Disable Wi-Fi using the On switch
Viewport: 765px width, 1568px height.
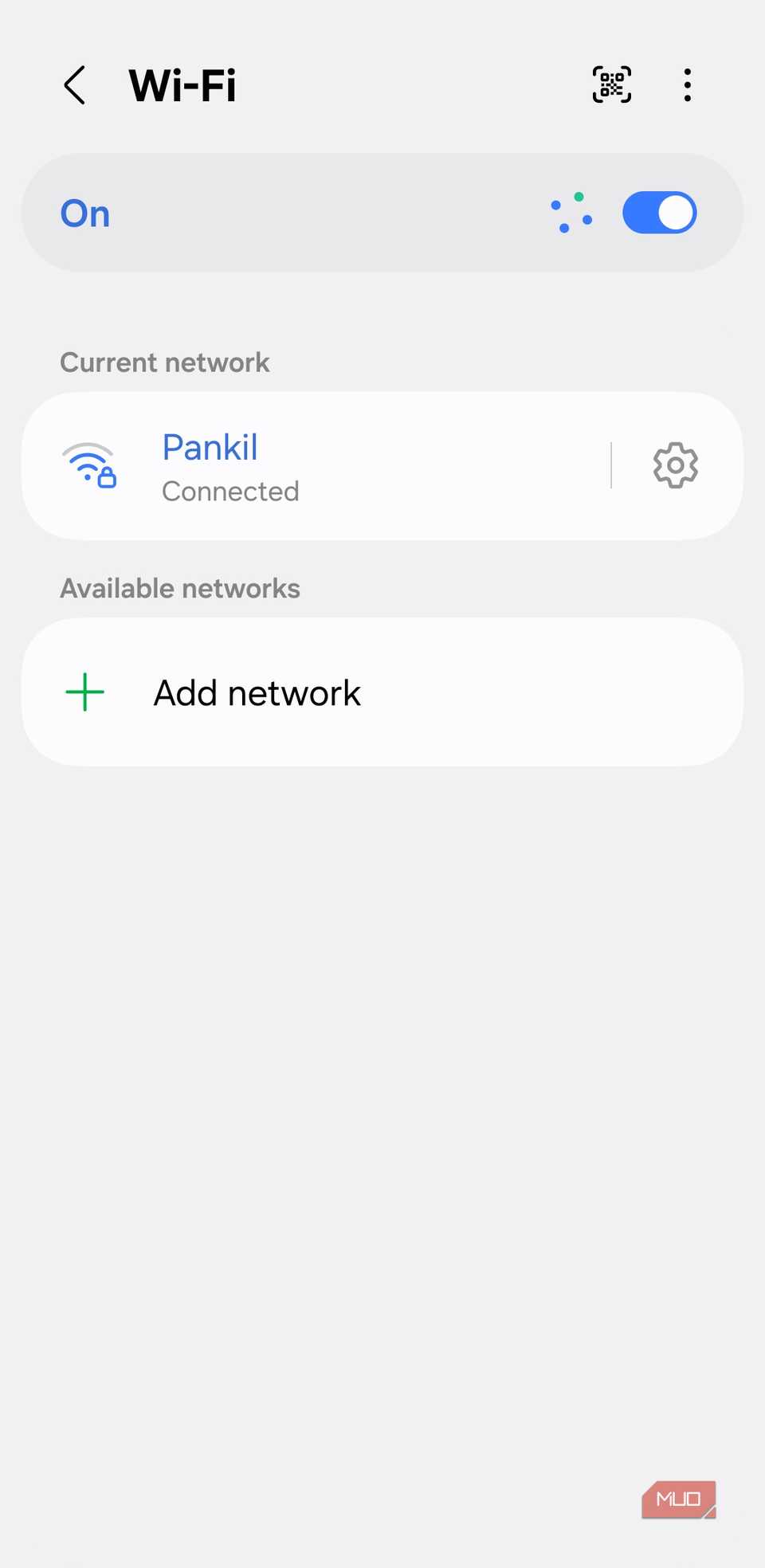pyautogui.click(x=658, y=212)
